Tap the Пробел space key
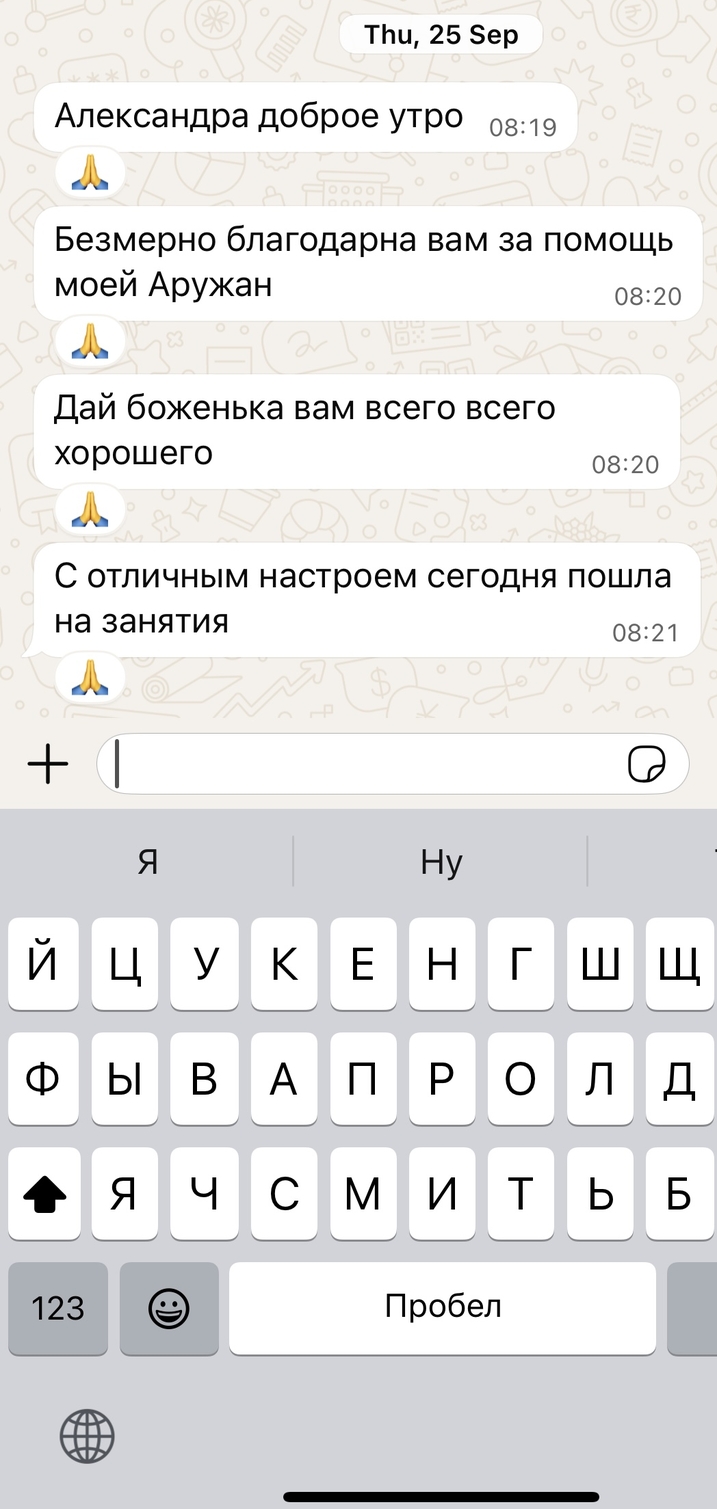 (442, 1308)
